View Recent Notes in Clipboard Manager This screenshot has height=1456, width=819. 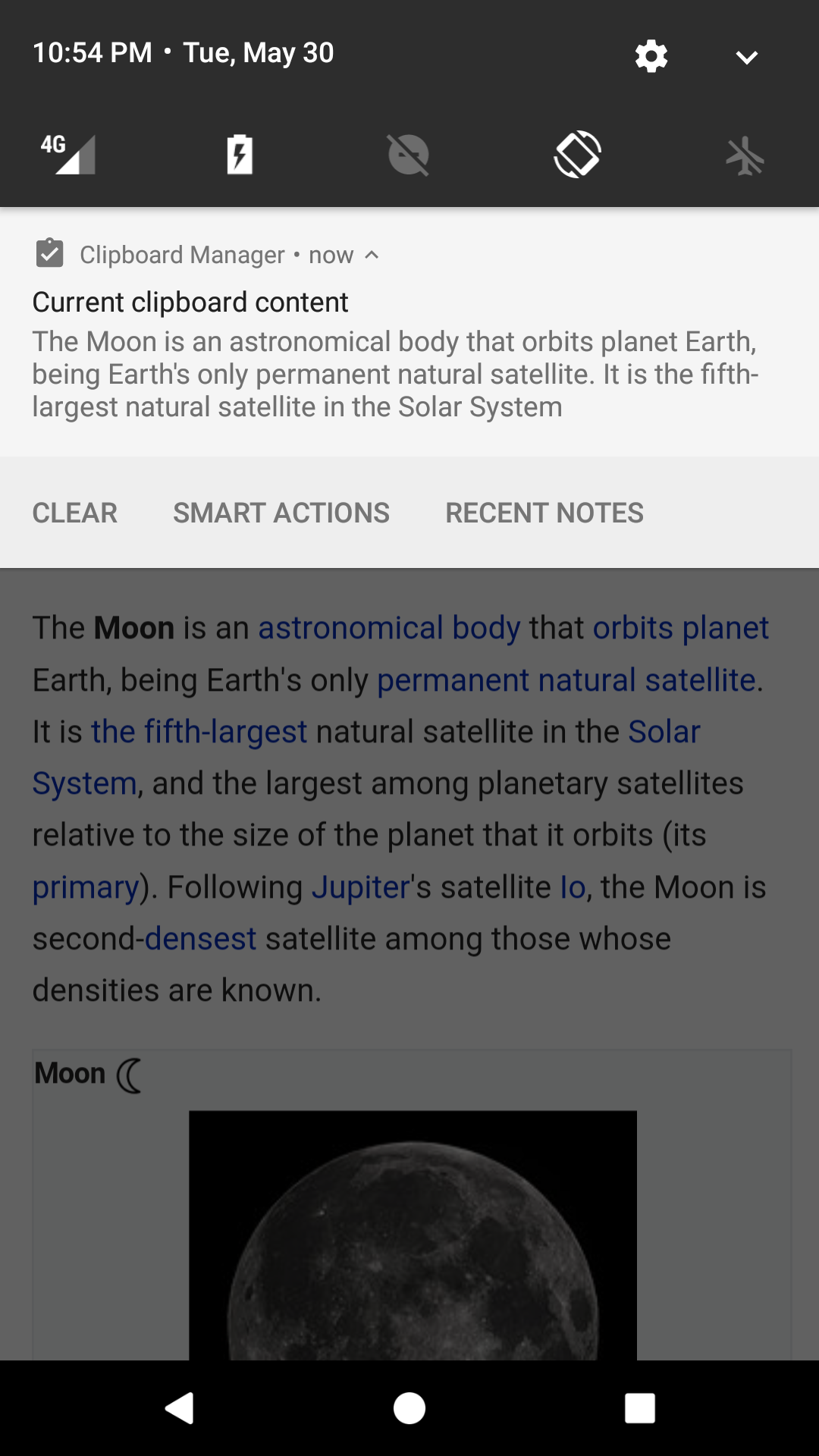click(x=544, y=513)
